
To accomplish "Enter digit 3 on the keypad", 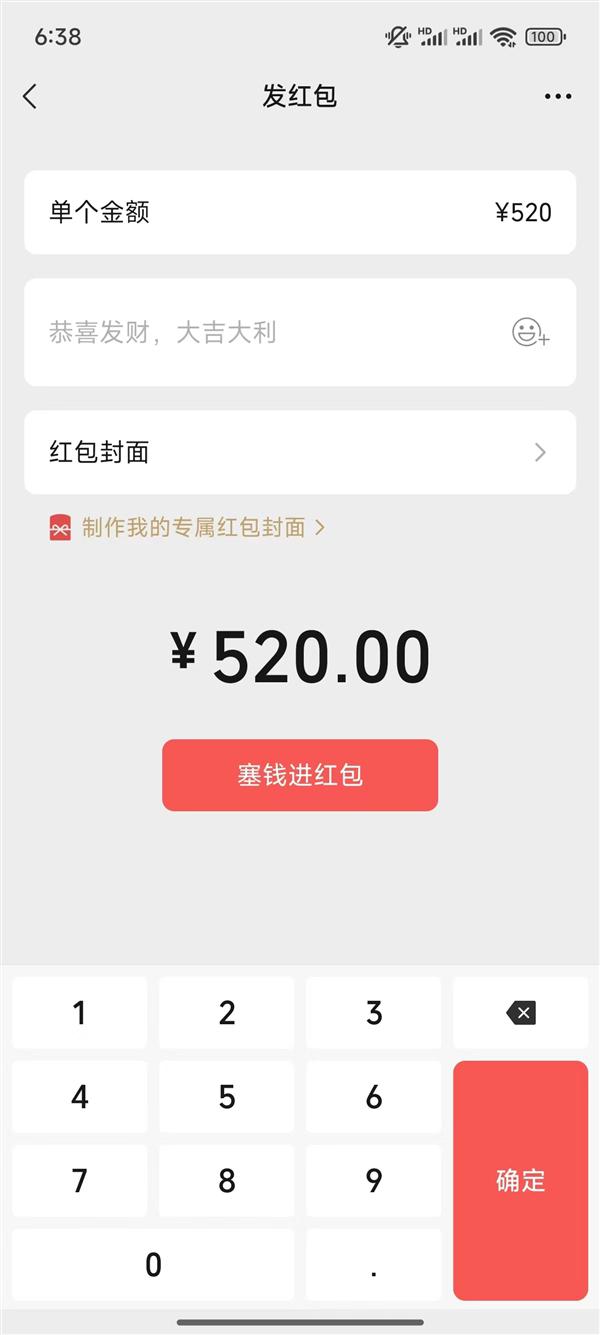I will click(373, 1013).
